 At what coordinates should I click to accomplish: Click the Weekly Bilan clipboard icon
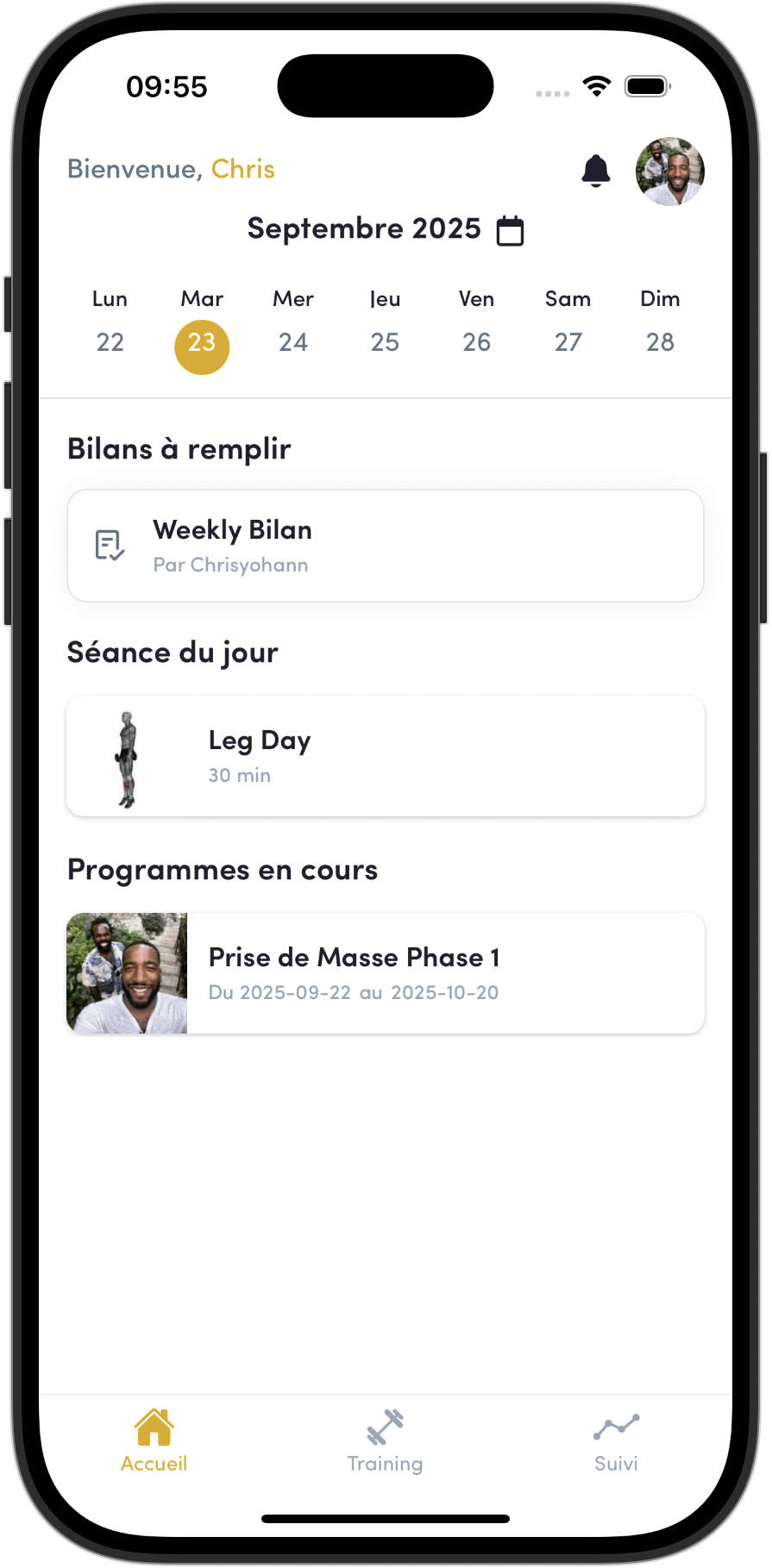(109, 545)
